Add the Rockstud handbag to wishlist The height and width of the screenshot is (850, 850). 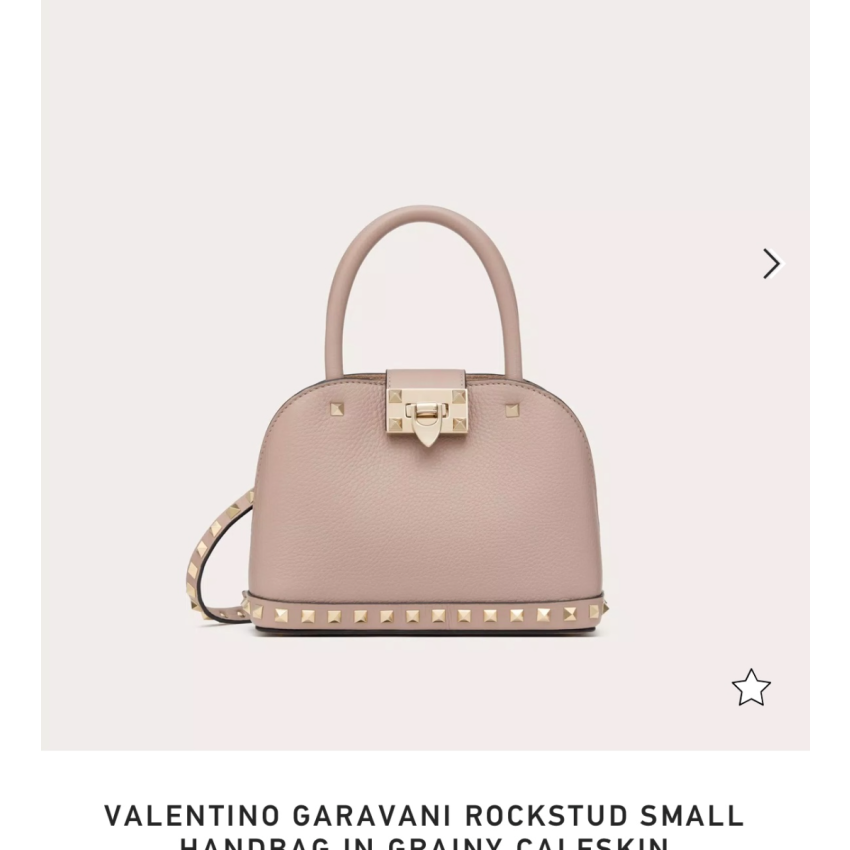751,688
